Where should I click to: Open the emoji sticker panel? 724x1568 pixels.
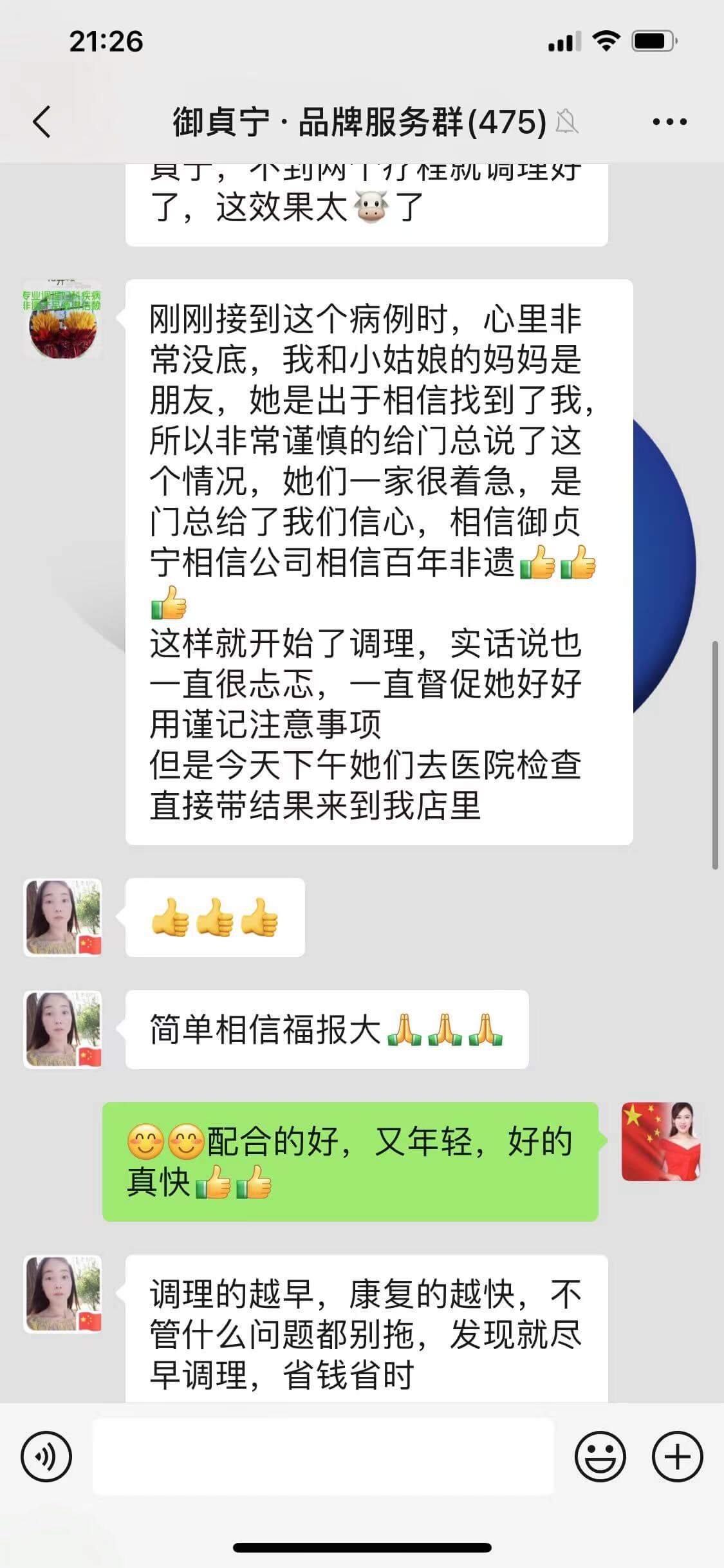[600, 1457]
